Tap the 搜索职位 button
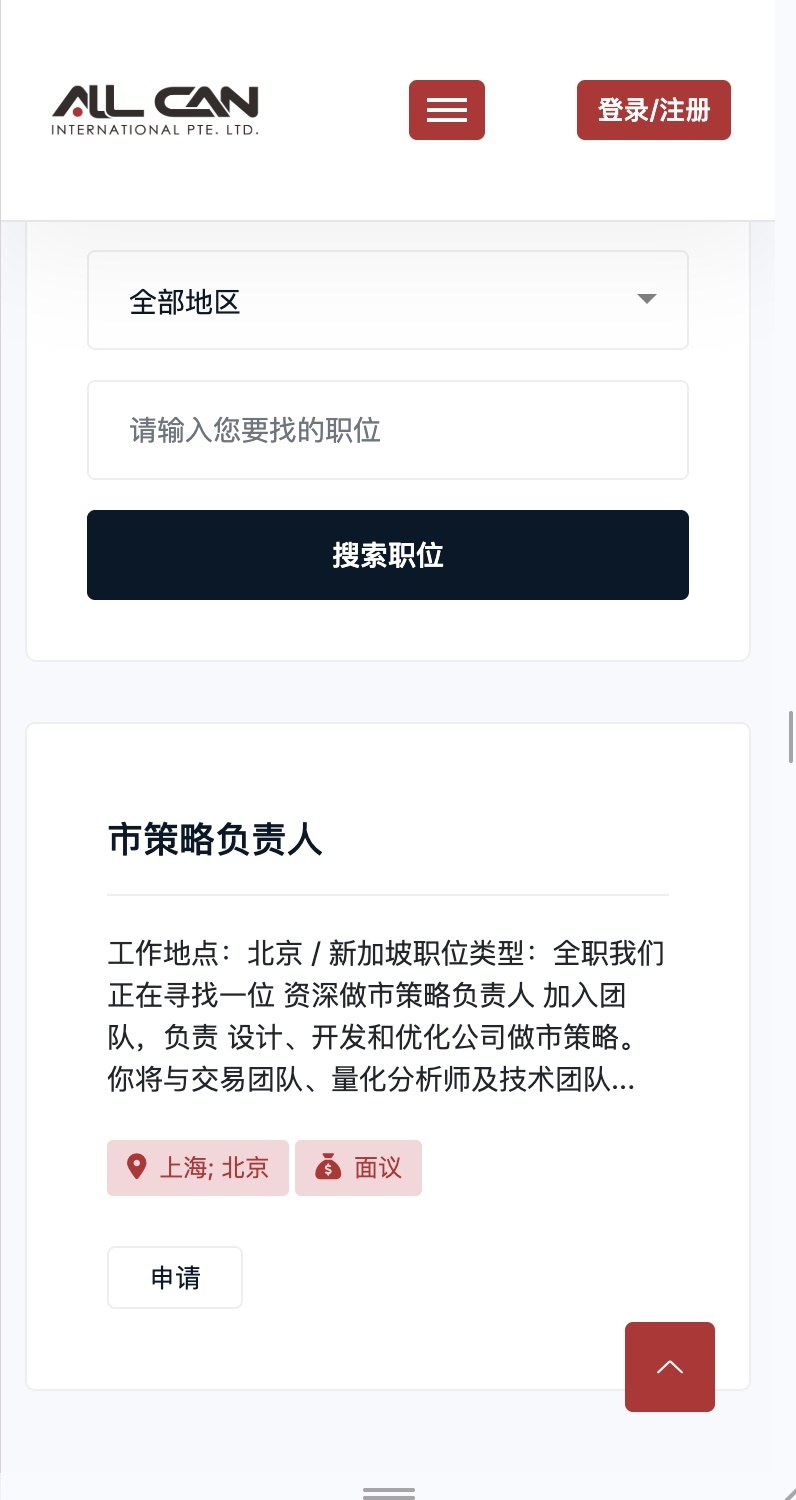The width and height of the screenshot is (796, 1500). [x=387, y=555]
